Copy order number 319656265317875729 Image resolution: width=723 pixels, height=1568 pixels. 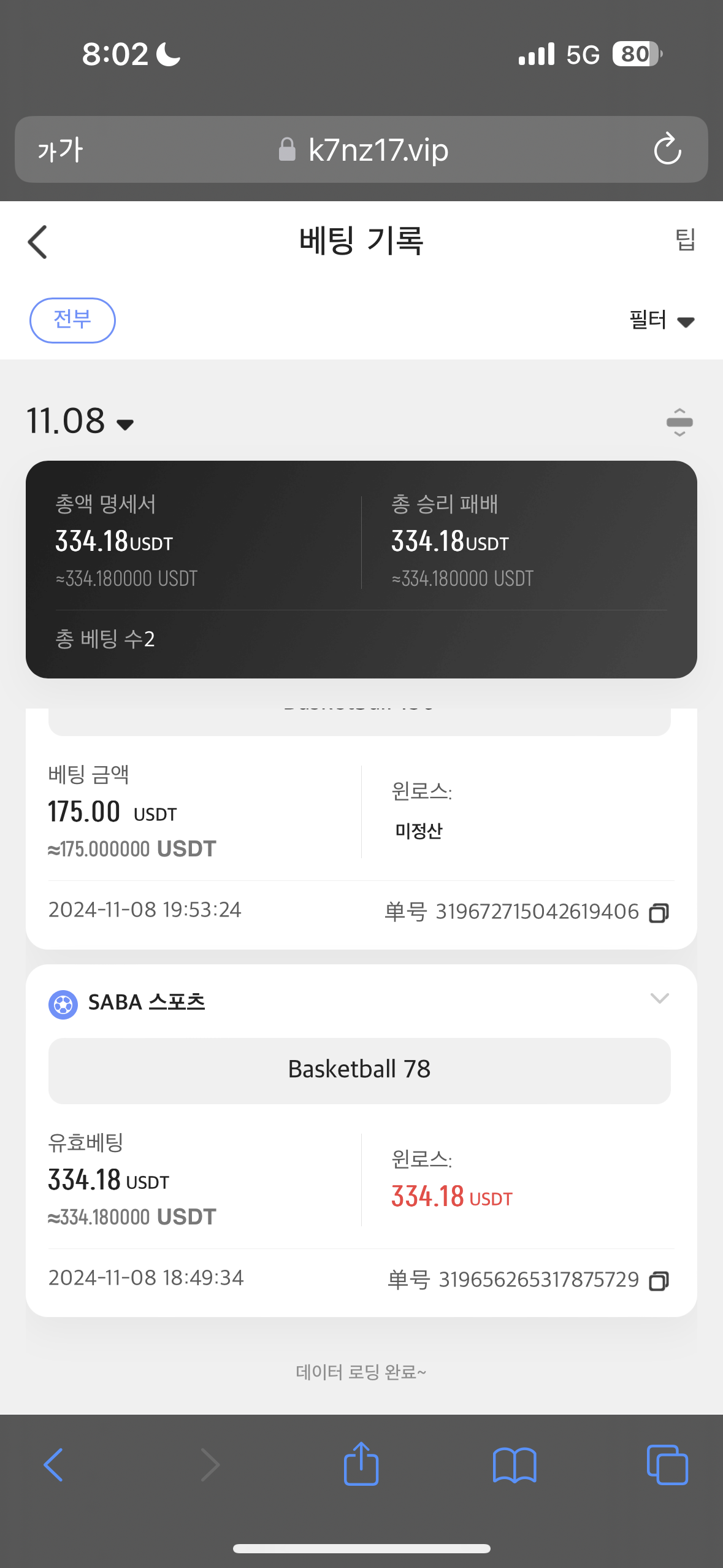click(659, 1281)
